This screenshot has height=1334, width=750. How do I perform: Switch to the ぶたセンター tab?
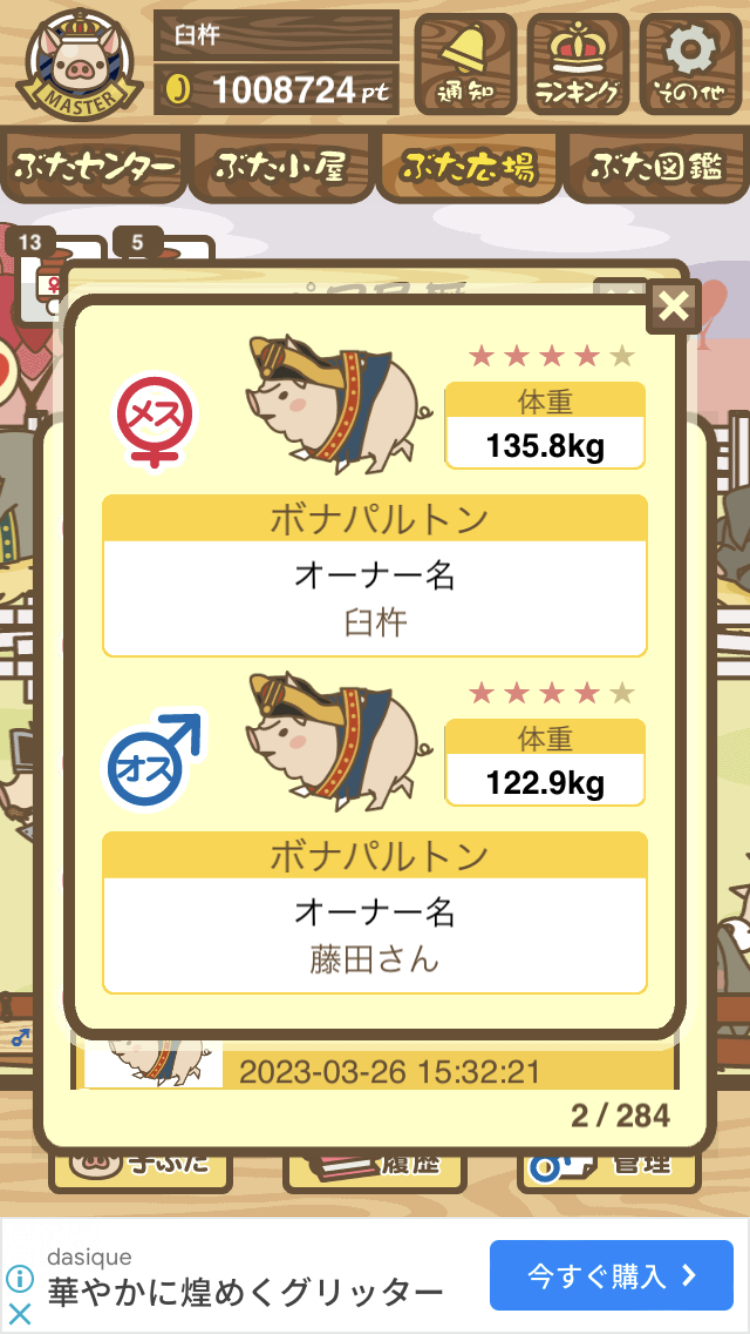click(95, 167)
